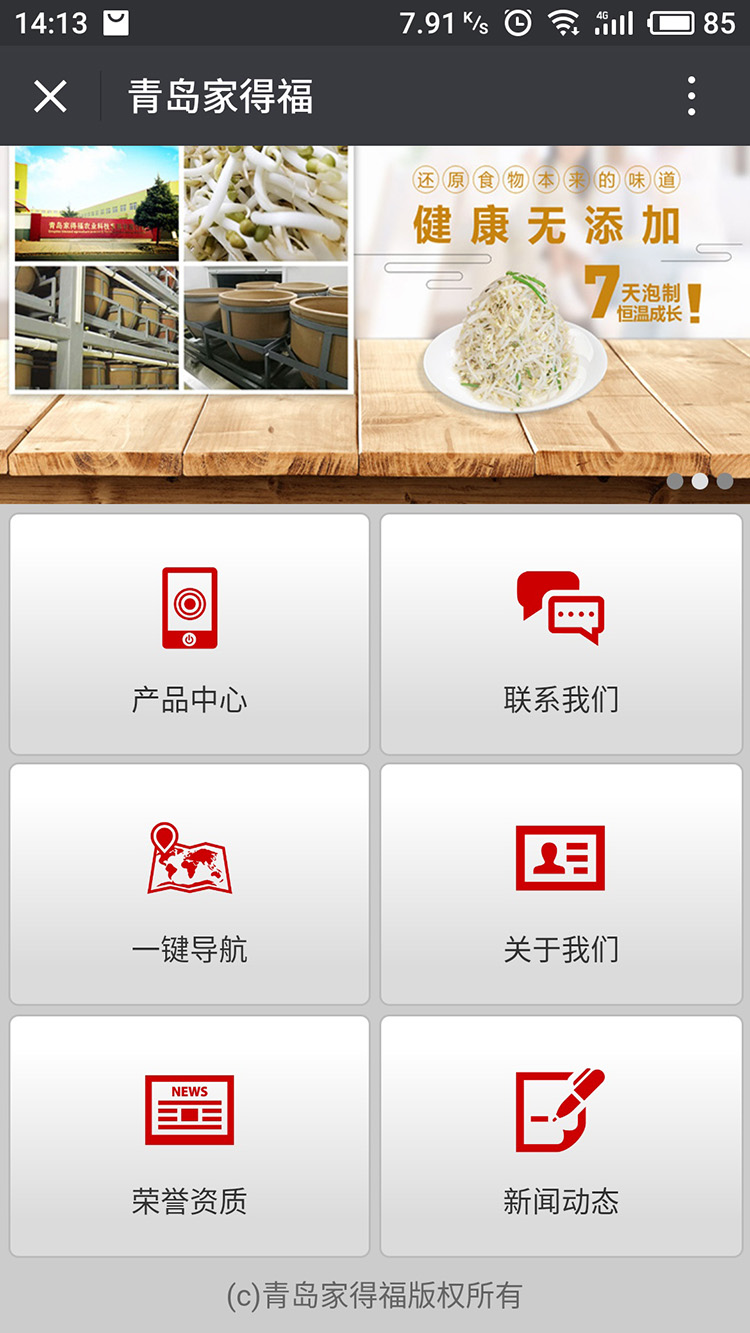Tap the NEWS newspaper icon under 荣誉资质
This screenshot has height=1333, width=750.
pos(188,1107)
